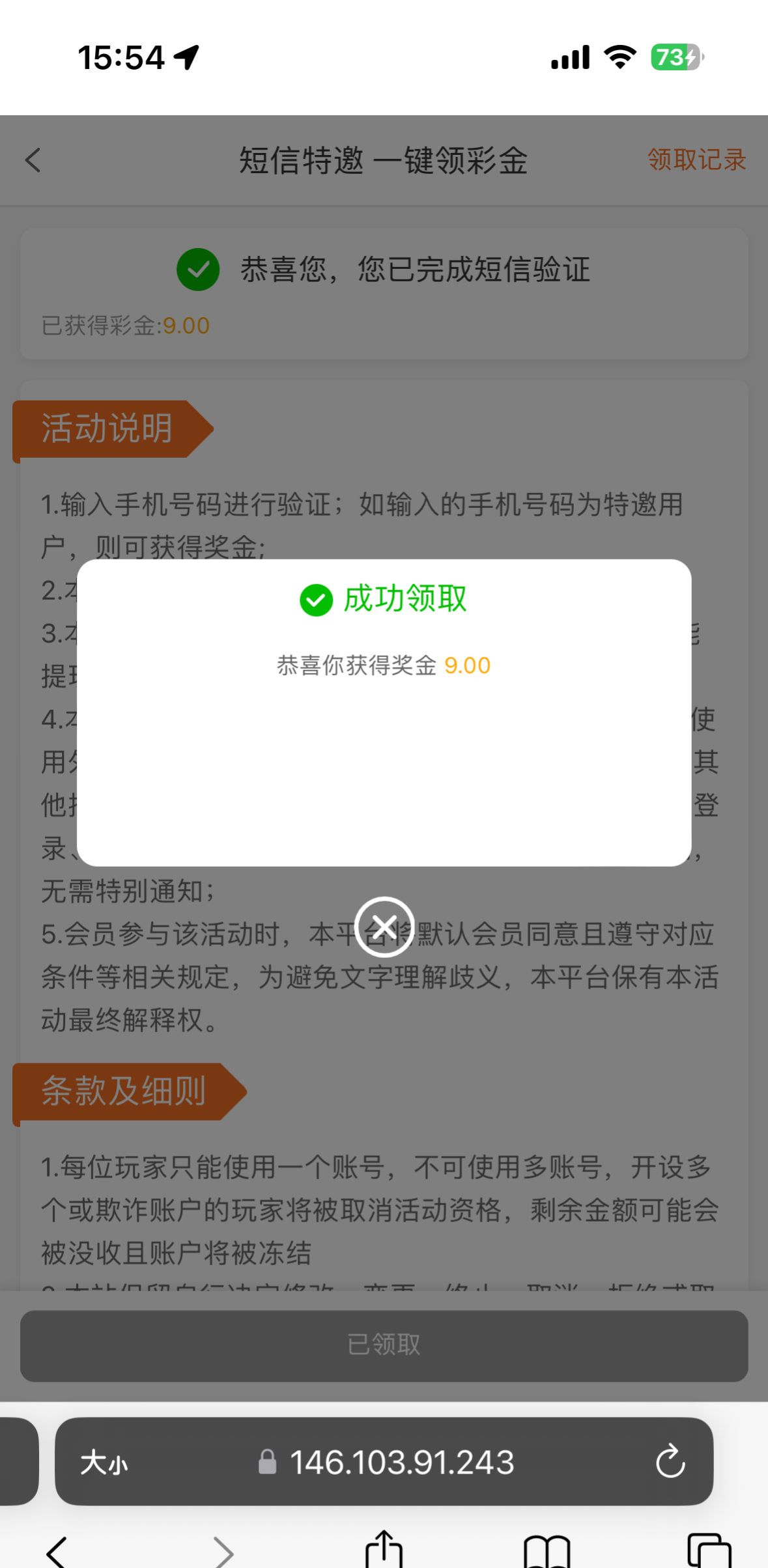Screen dimensions: 768x1568
Task: Navigate back in Safari browser history
Action: point(57,1552)
